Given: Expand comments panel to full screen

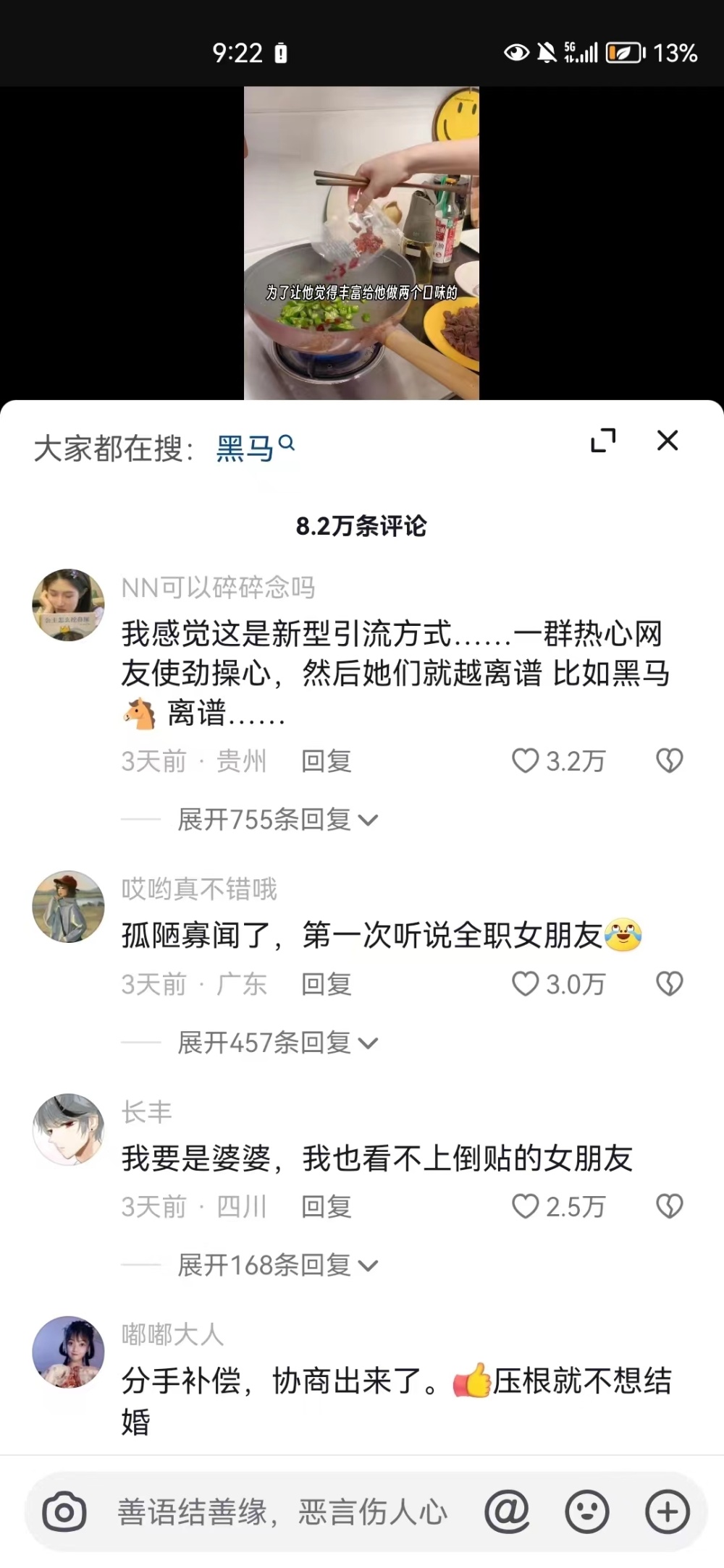Looking at the screenshot, I should click(603, 440).
